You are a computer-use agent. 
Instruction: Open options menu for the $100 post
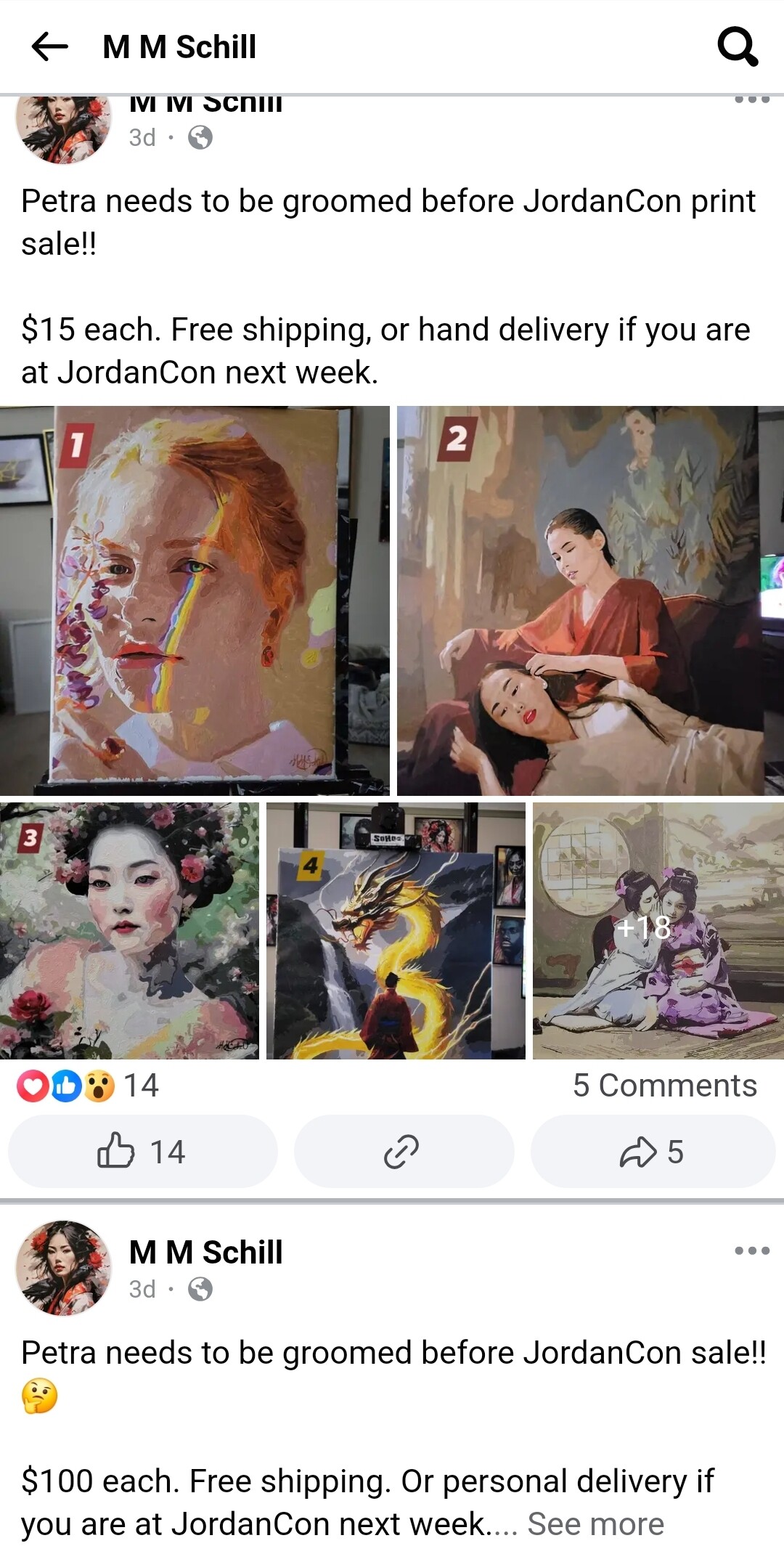[751, 1250]
